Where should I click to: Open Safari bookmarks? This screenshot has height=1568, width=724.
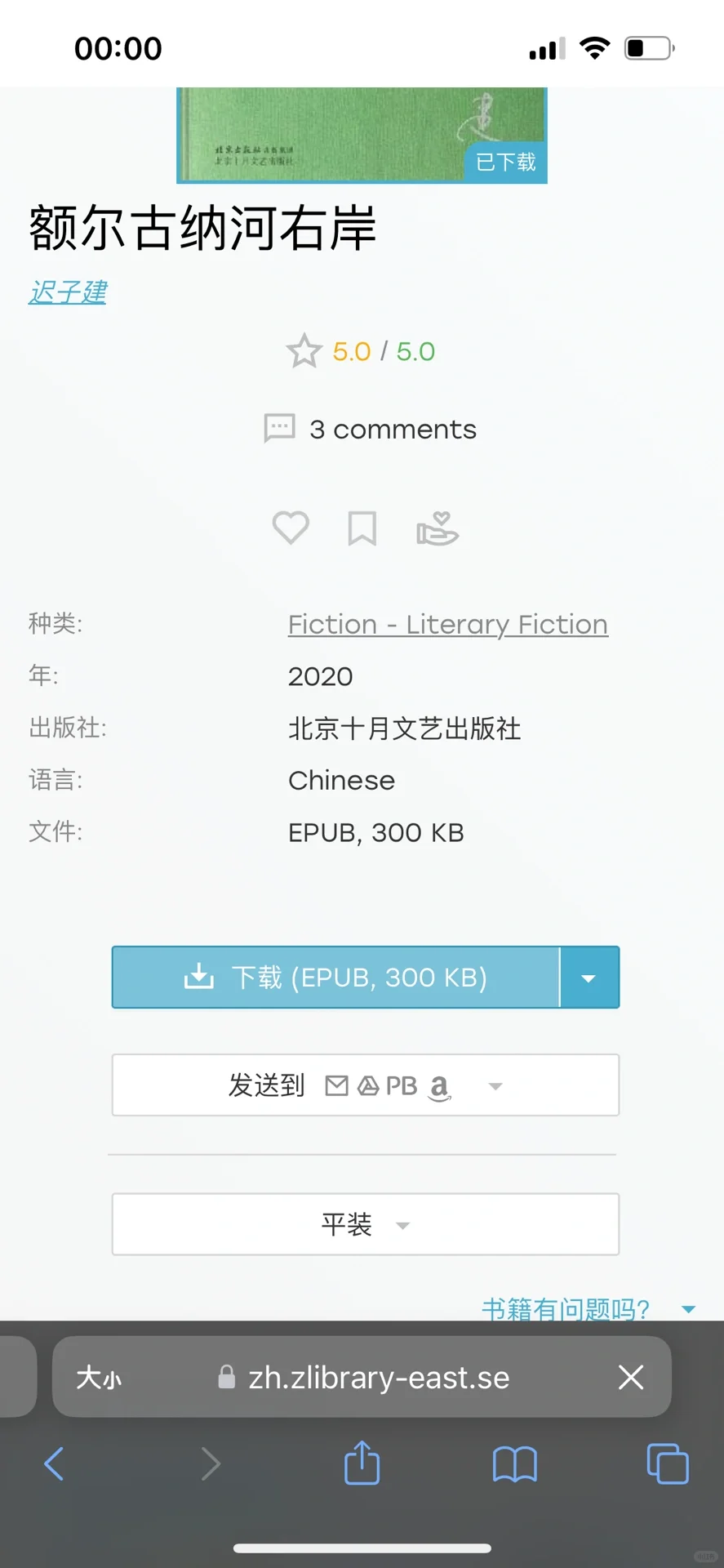(515, 1463)
